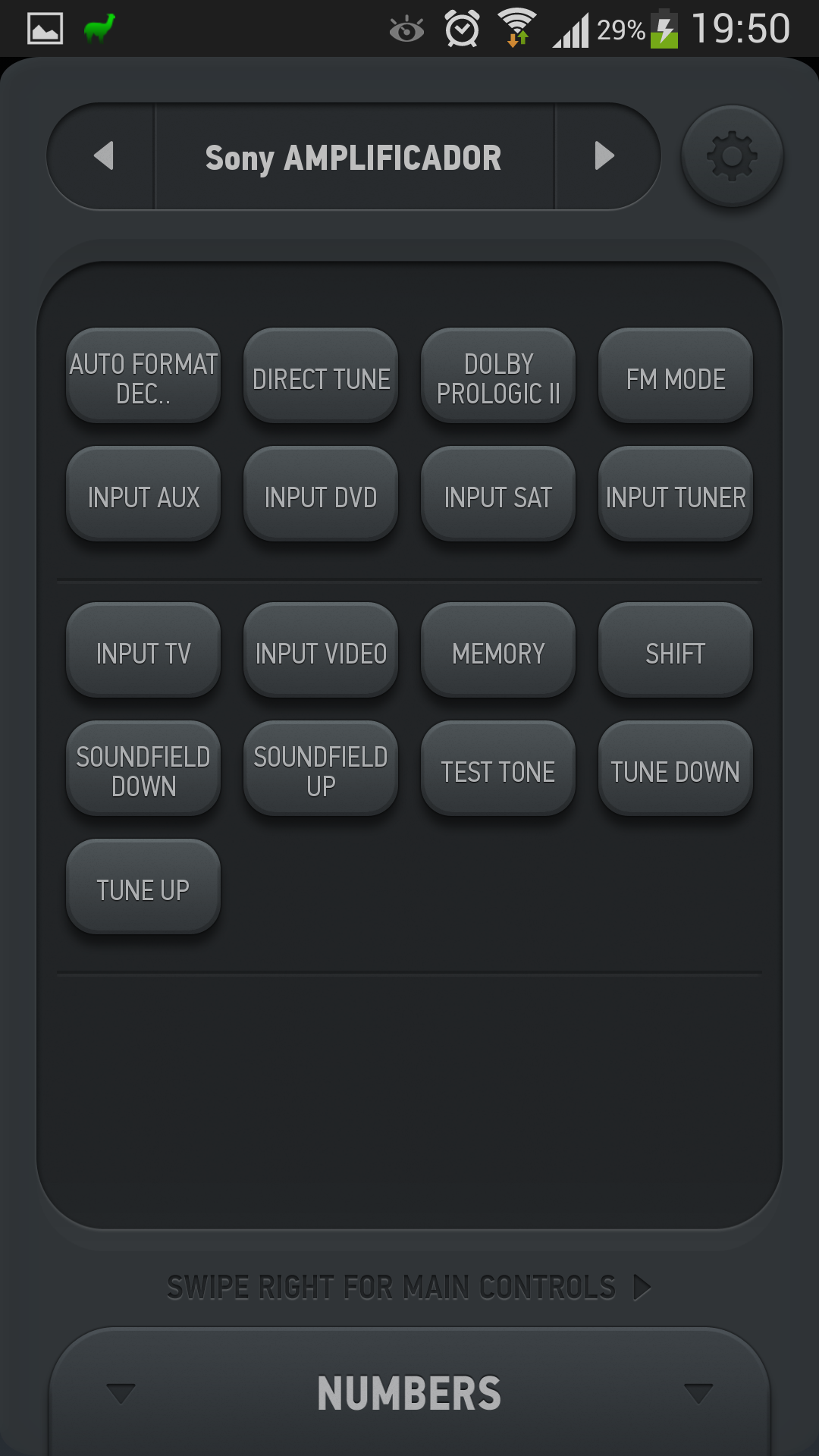Select Input Video source

(x=321, y=652)
